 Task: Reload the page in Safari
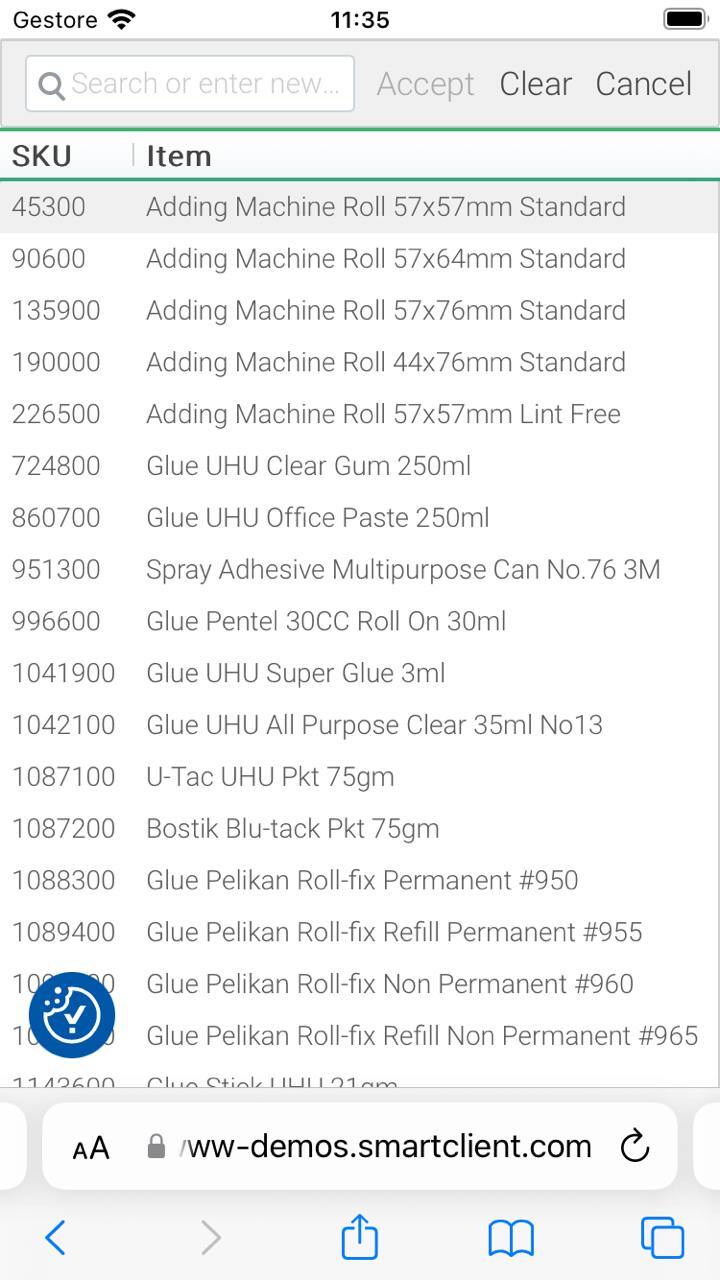(635, 1146)
